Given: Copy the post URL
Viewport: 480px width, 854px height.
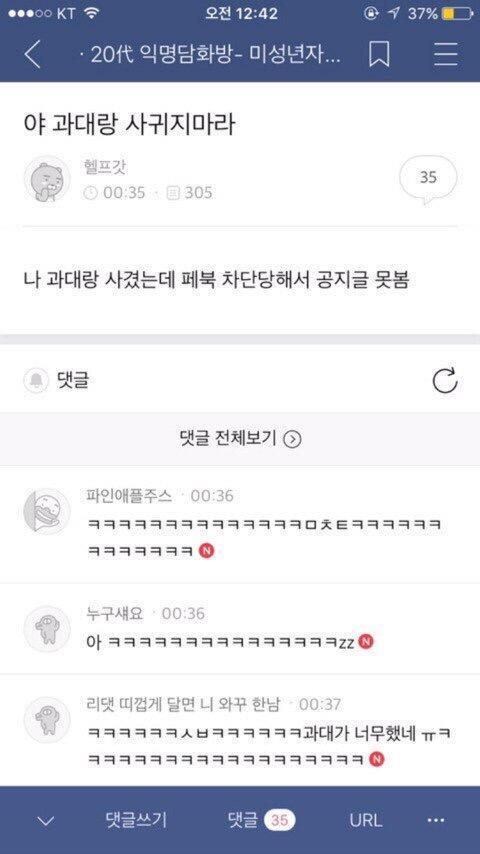Looking at the screenshot, I should (x=366, y=820).
